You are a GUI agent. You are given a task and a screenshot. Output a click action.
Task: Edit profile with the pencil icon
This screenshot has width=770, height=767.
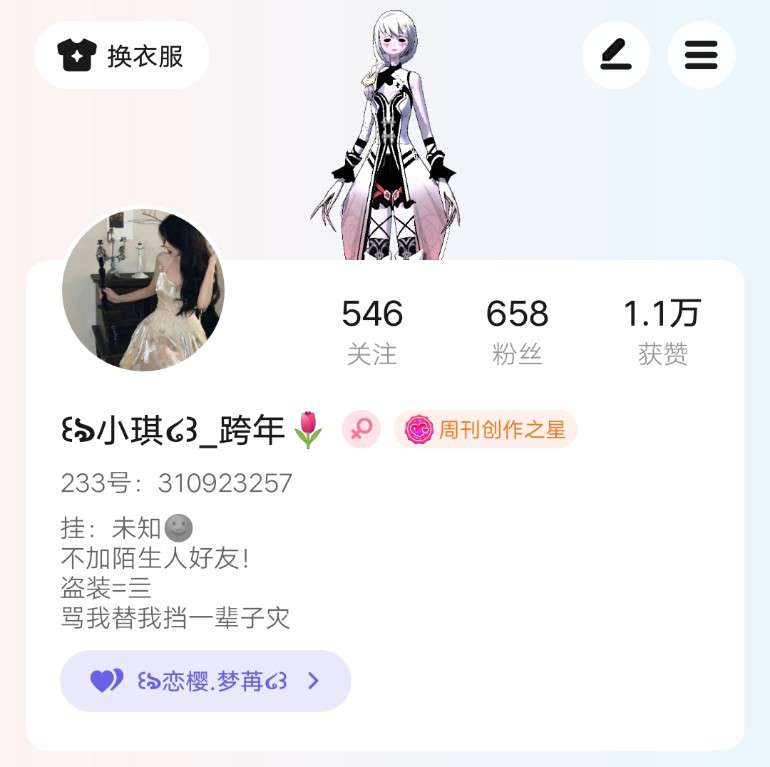[616, 55]
